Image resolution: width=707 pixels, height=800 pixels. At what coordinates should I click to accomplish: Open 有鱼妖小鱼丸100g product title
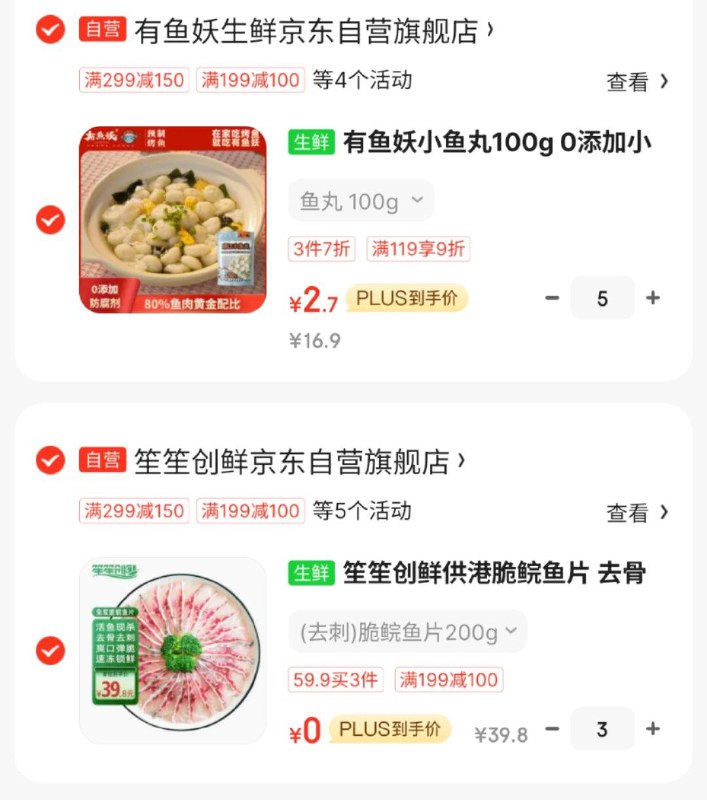pyautogui.click(x=497, y=143)
